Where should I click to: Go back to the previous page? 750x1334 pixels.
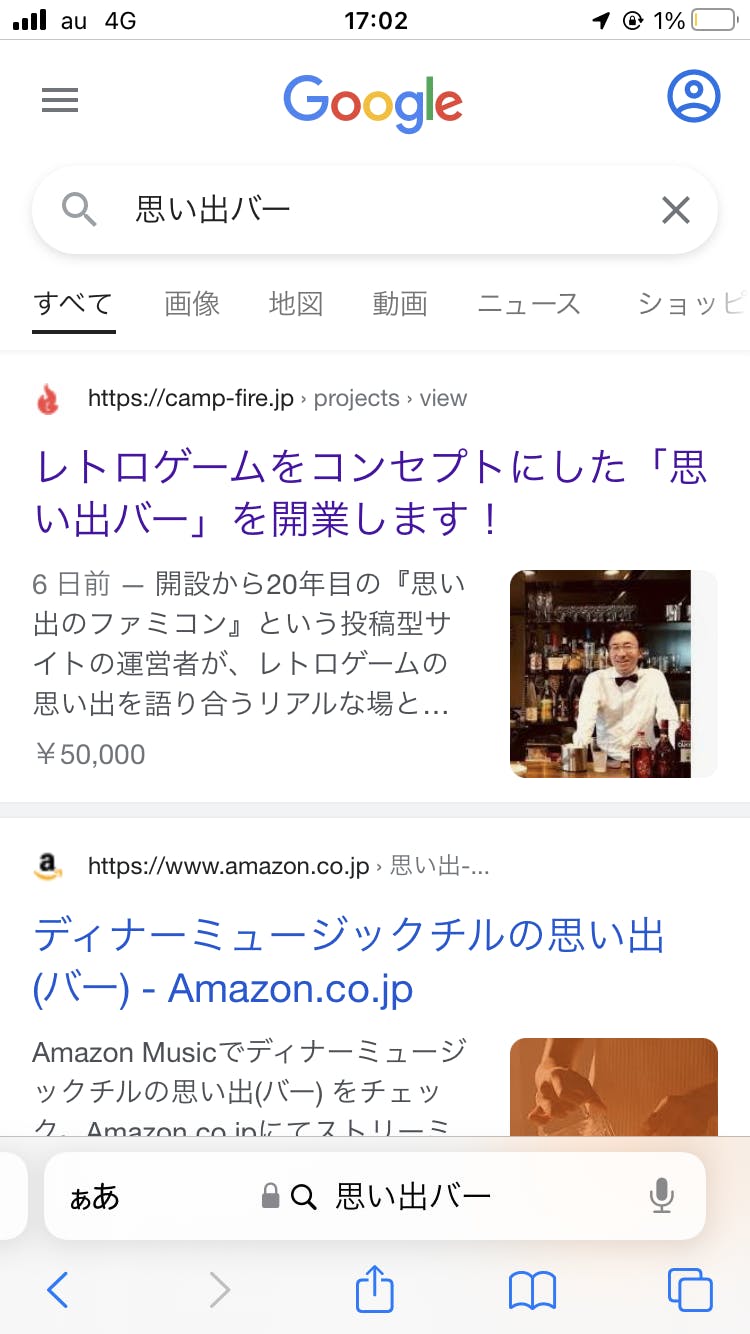58,1290
